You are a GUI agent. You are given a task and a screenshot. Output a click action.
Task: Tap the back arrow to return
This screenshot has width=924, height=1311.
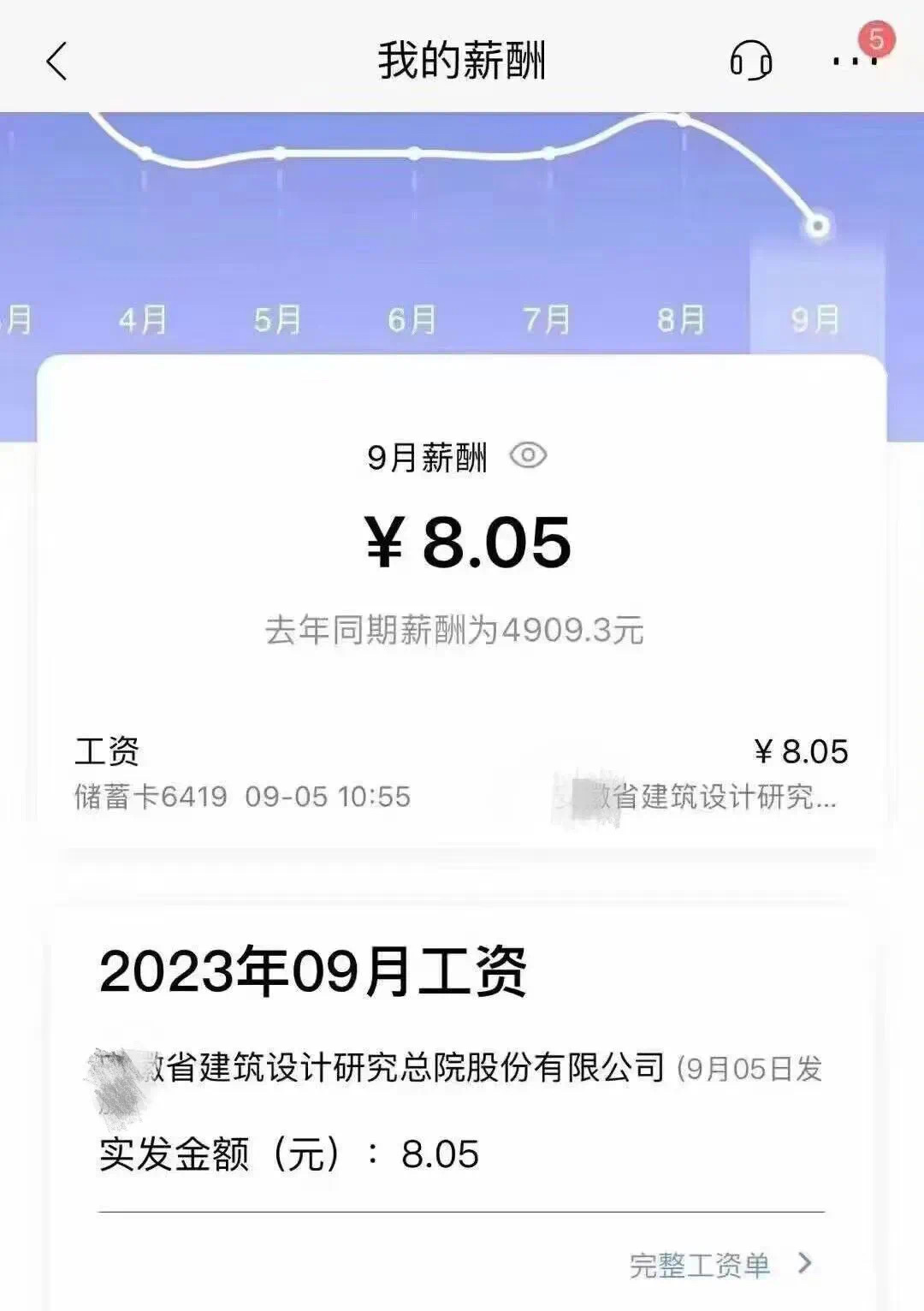click(x=55, y=62)
